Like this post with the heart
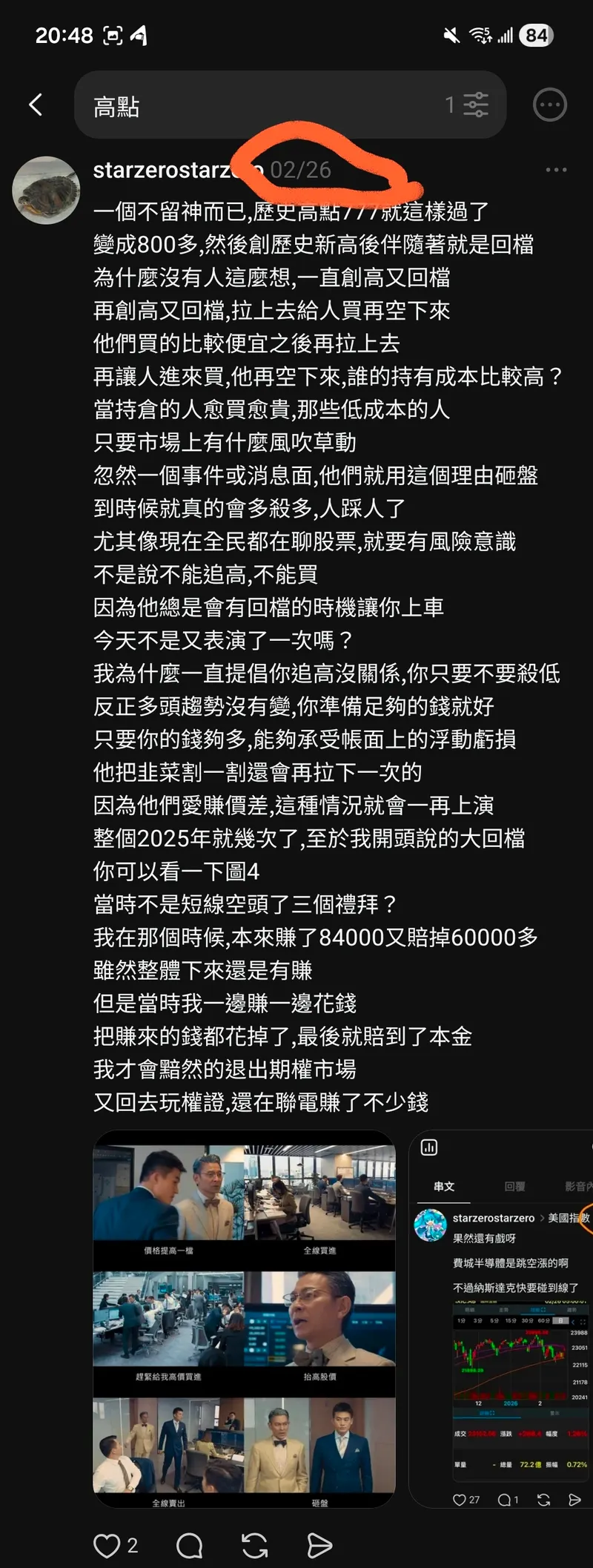The width and height of the screenshot is (593, 1568). tap(107, 1546)
